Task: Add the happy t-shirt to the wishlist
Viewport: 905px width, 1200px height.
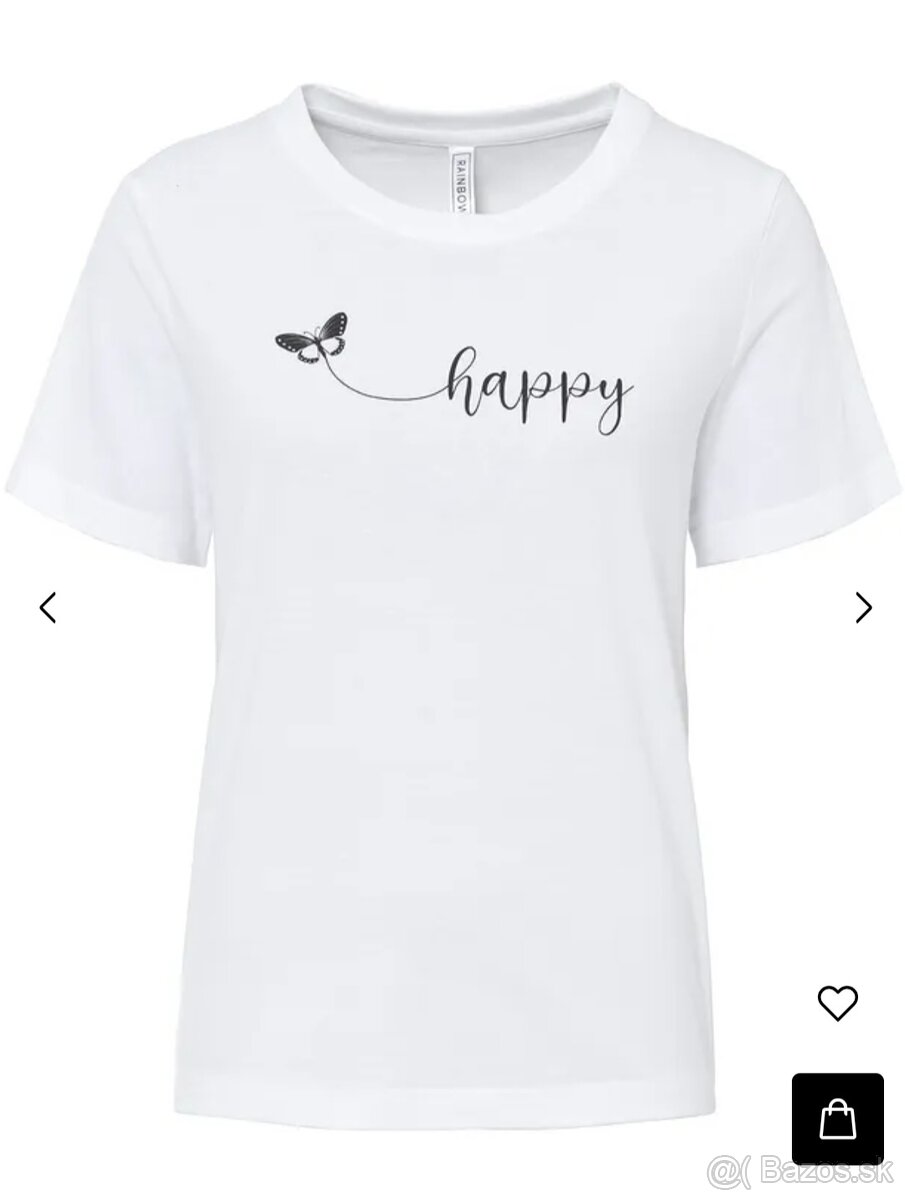Action: 837,1003
